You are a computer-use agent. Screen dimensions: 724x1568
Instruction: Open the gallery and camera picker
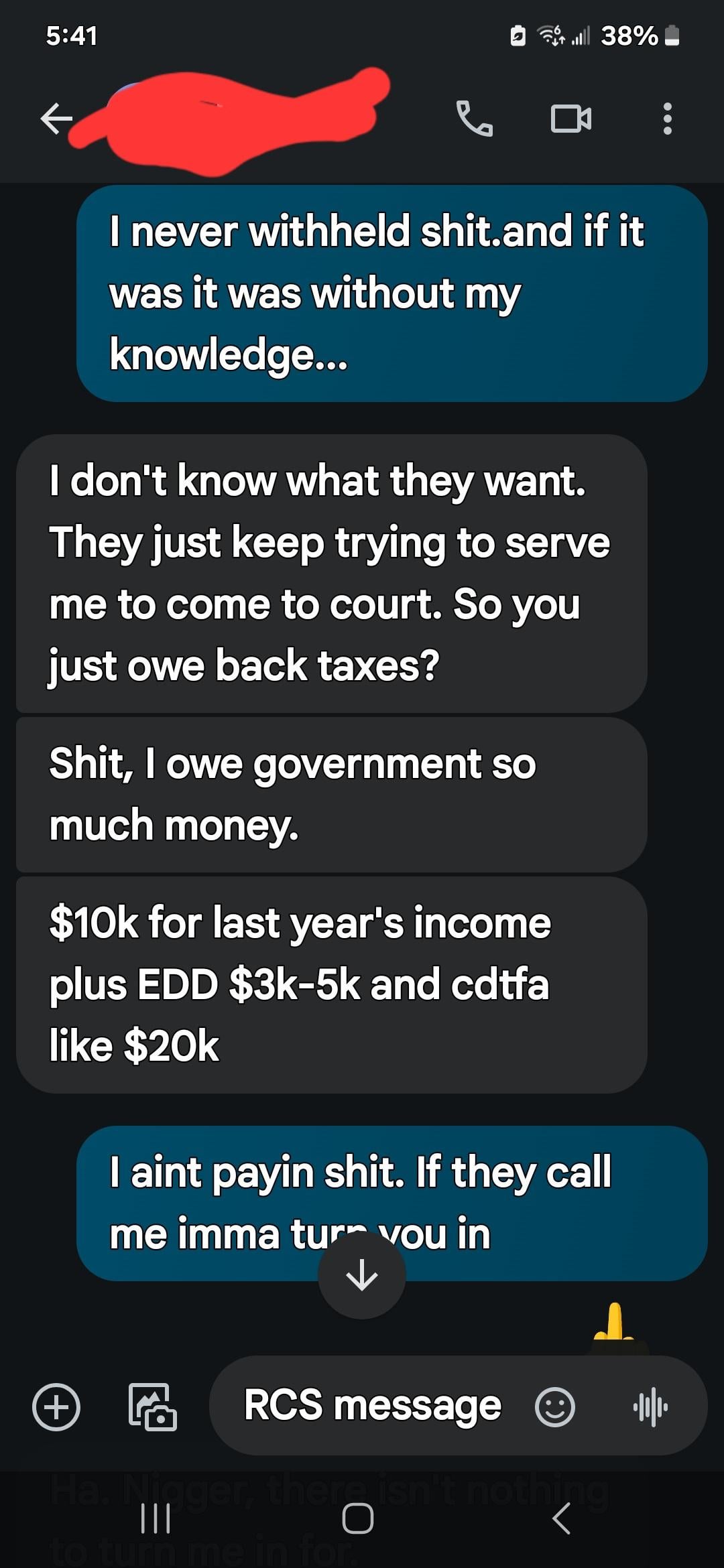click(x=153, y=1407)
